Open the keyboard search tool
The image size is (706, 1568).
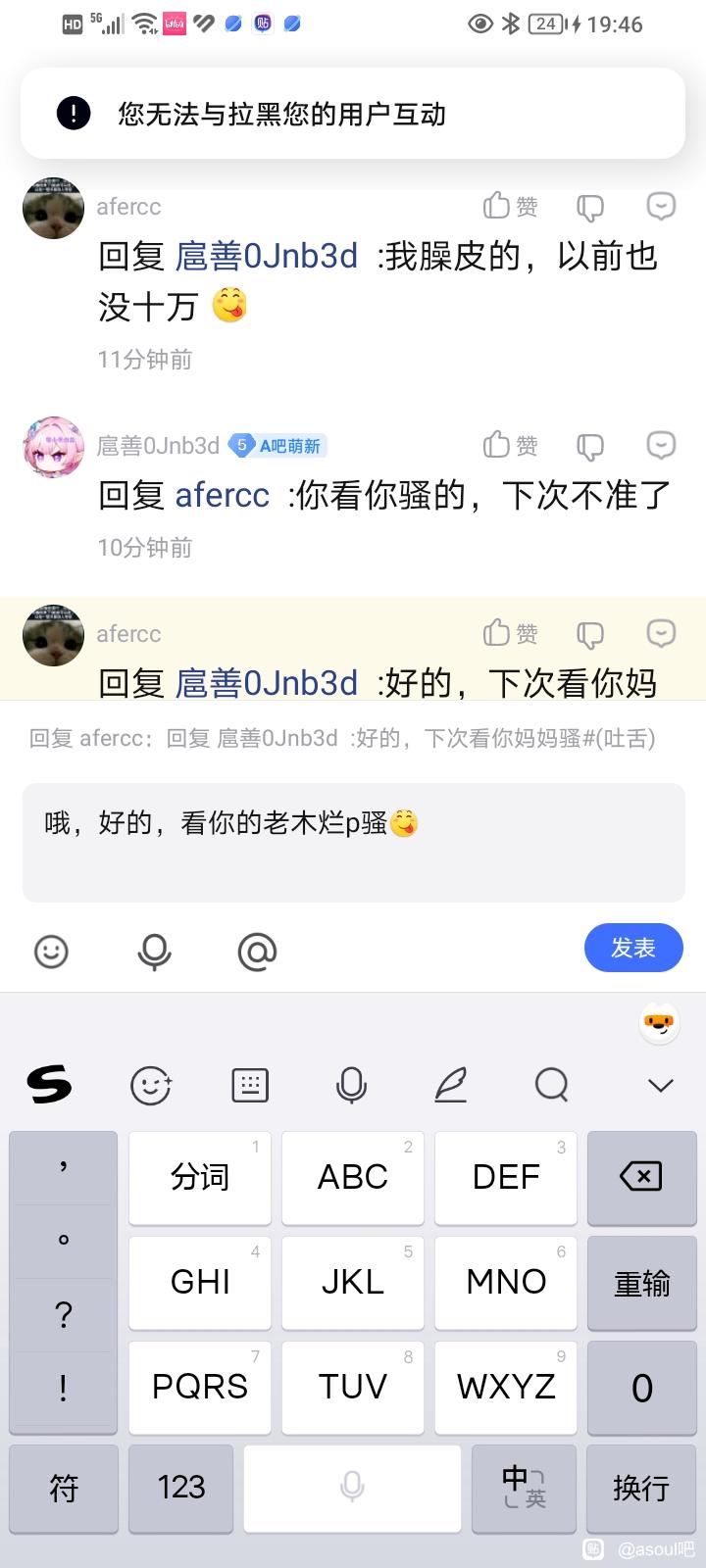[551, 1085]
